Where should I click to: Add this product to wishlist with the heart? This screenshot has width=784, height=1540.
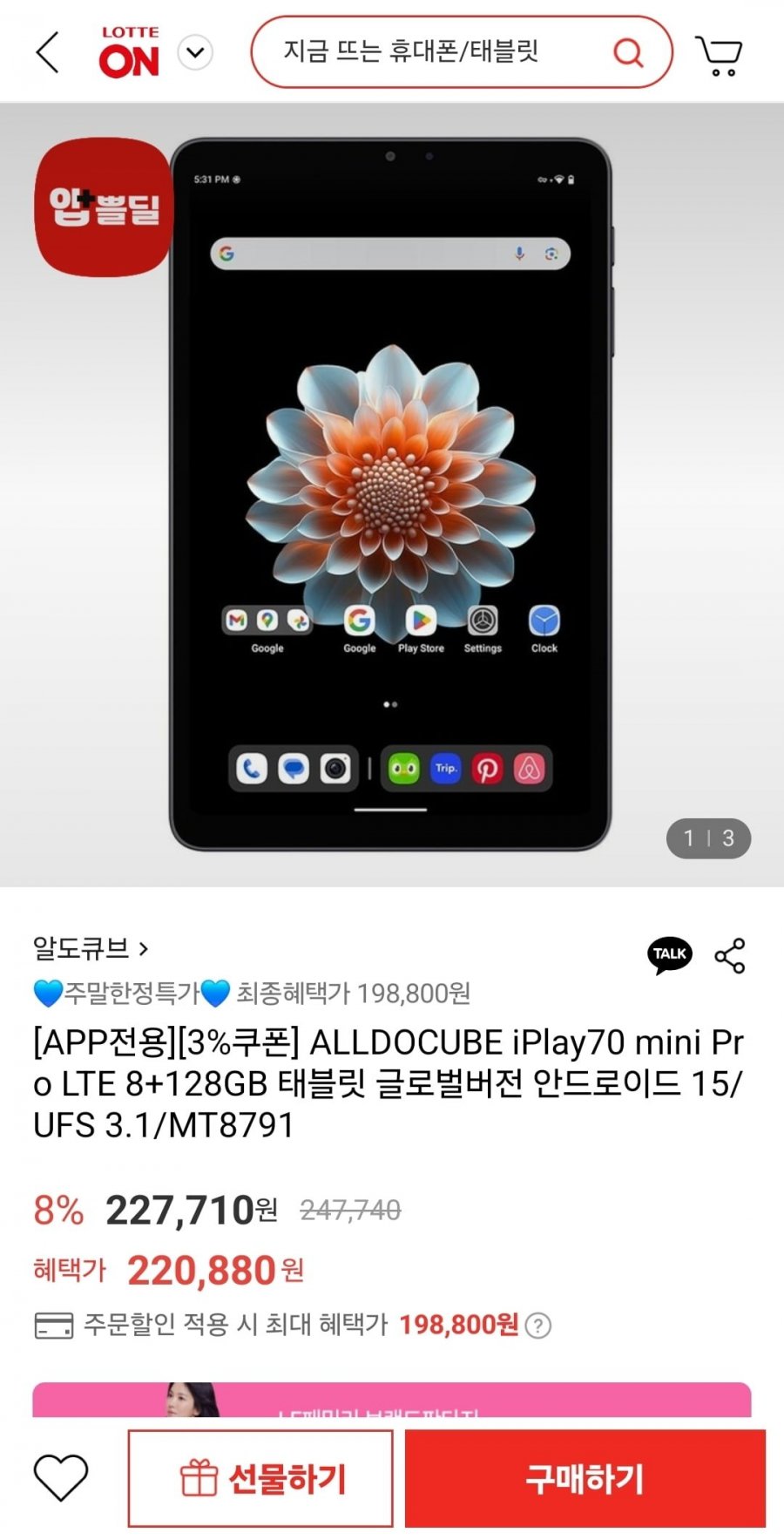click(x=61, y=1476)
